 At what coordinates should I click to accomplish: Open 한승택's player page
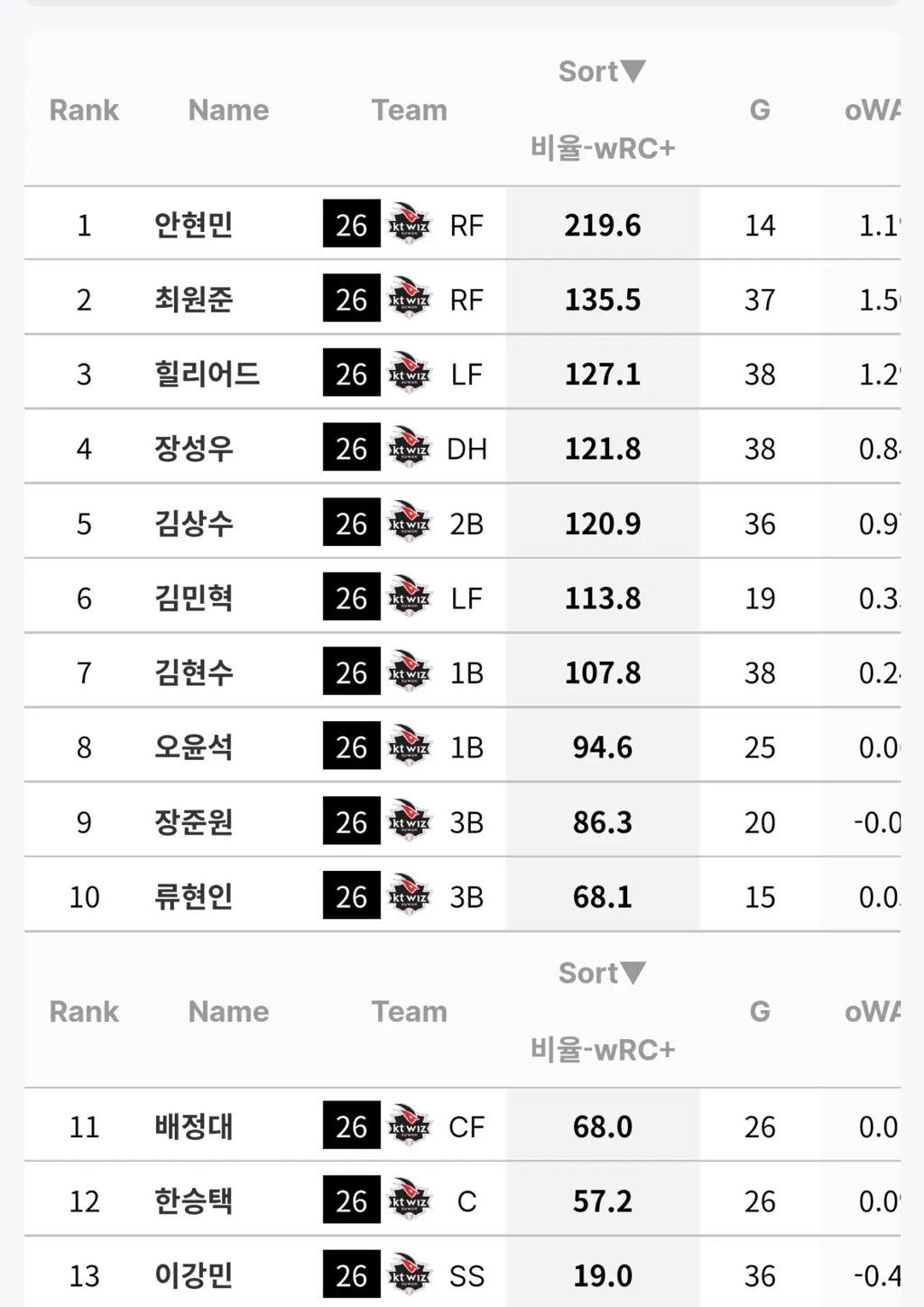[193, 1200]
